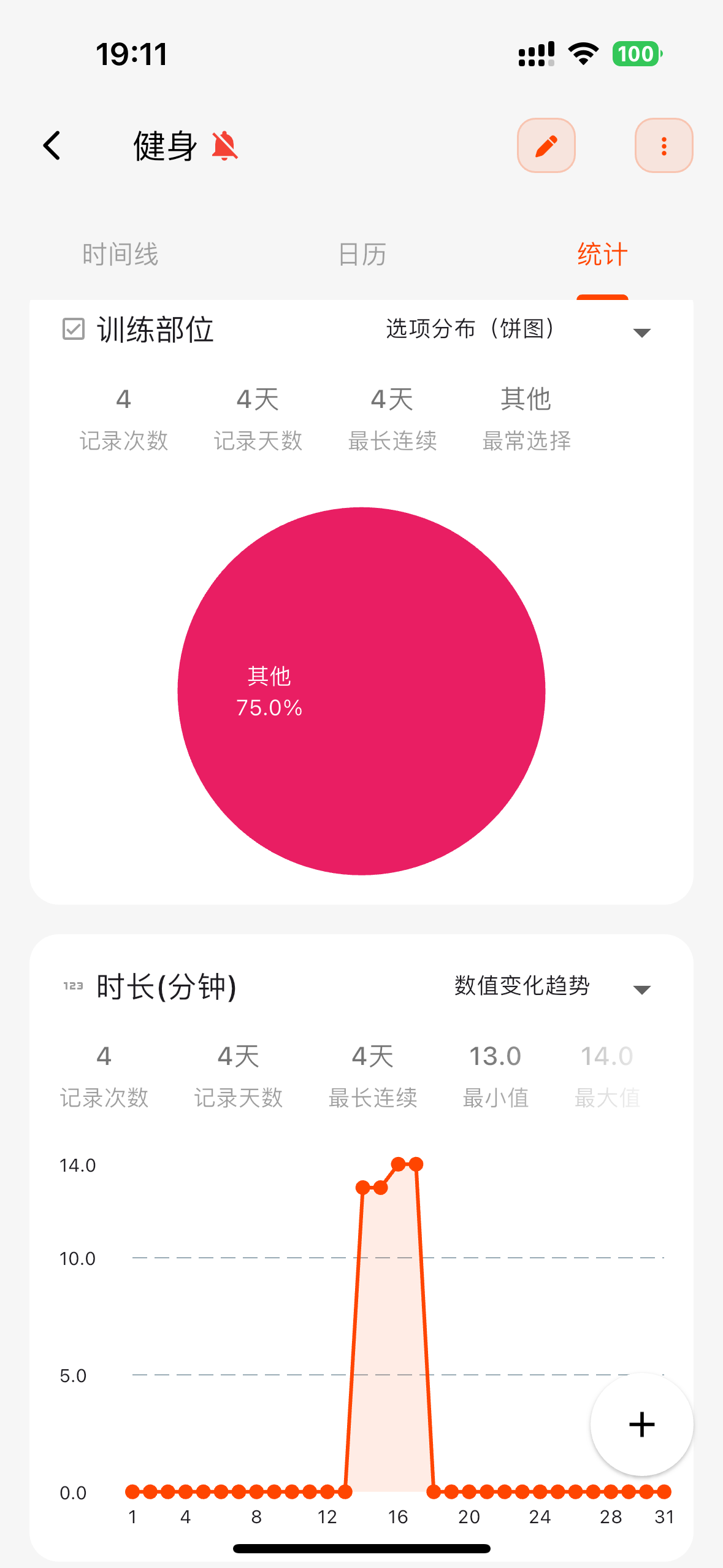723x1568 pixels.
Task: Go back using the top-left arrow
Action: [52, 146]
